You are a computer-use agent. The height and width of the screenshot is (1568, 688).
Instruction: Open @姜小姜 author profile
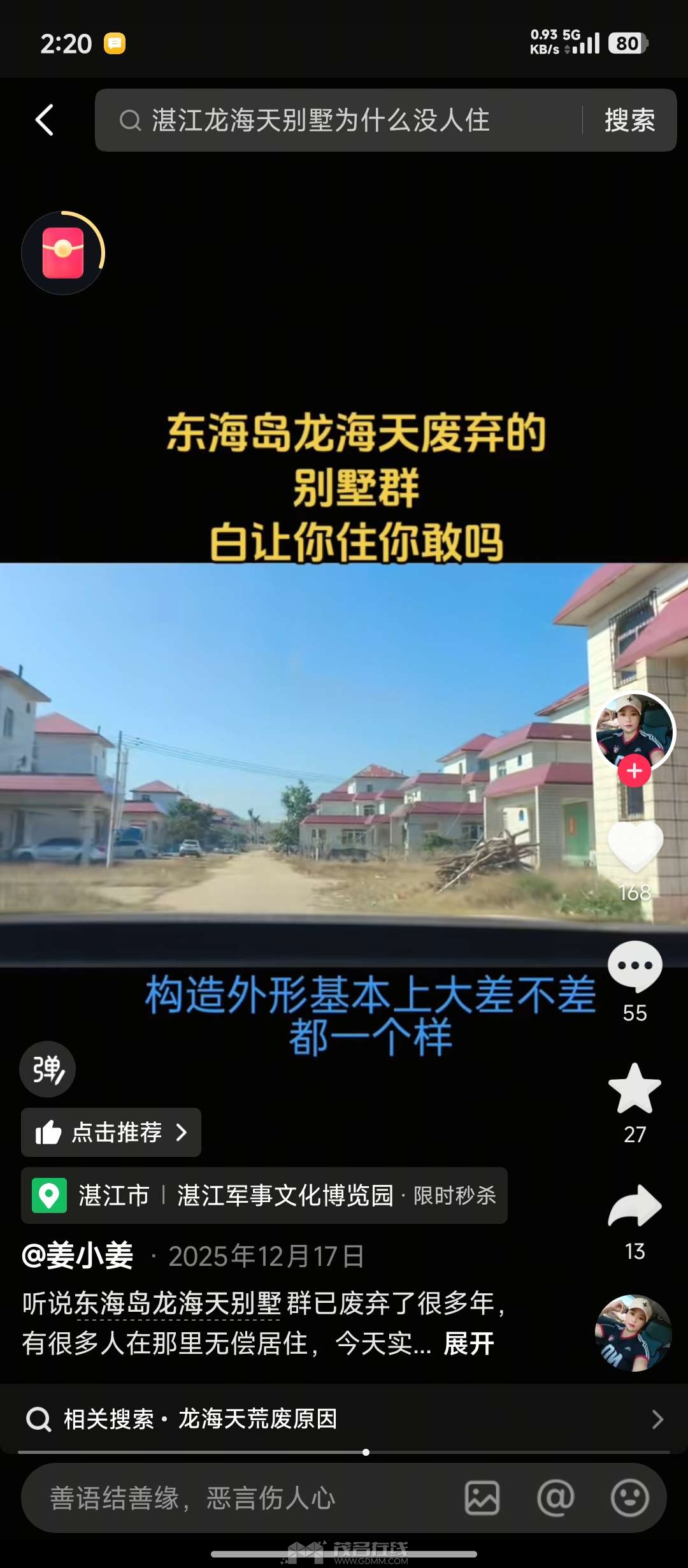(78, 1256)
